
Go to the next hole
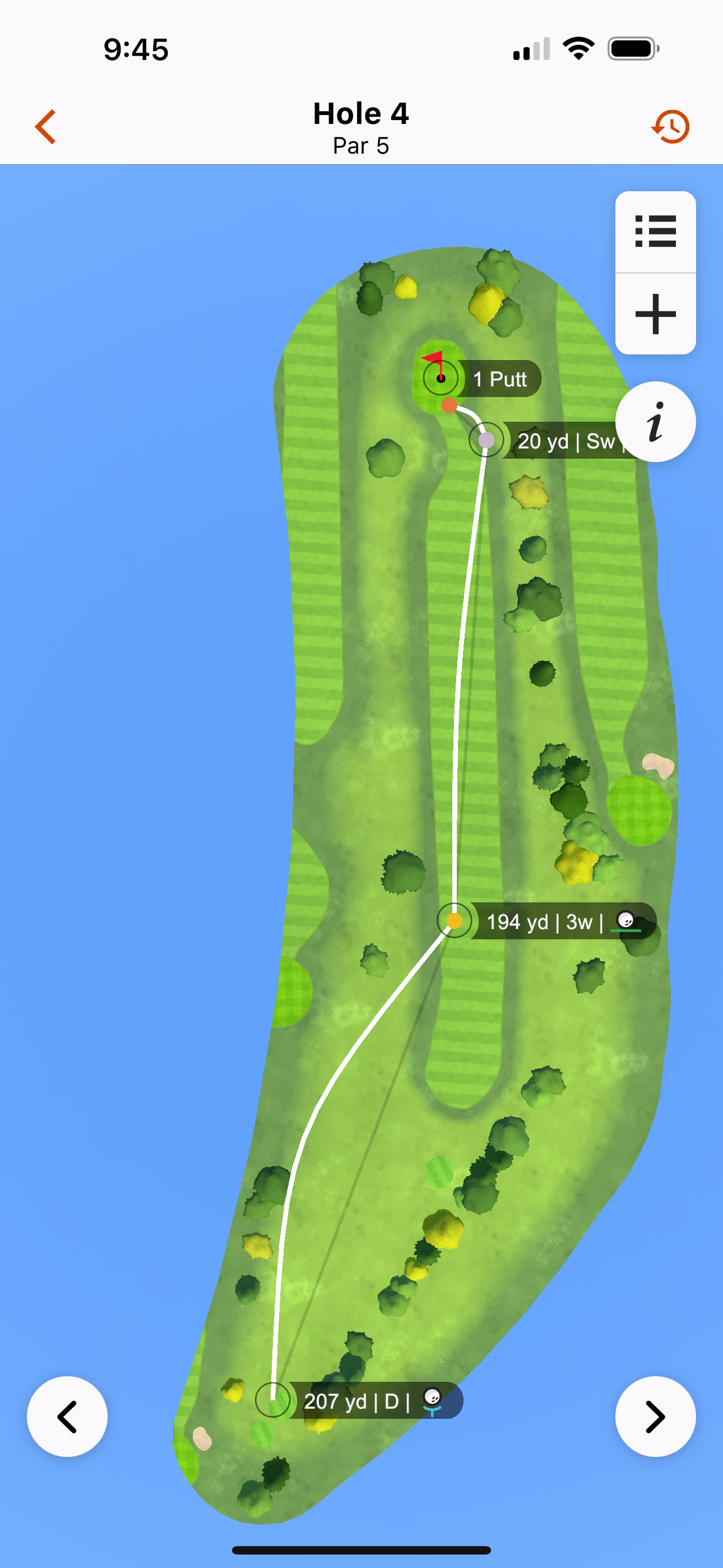coord(655,1417)
